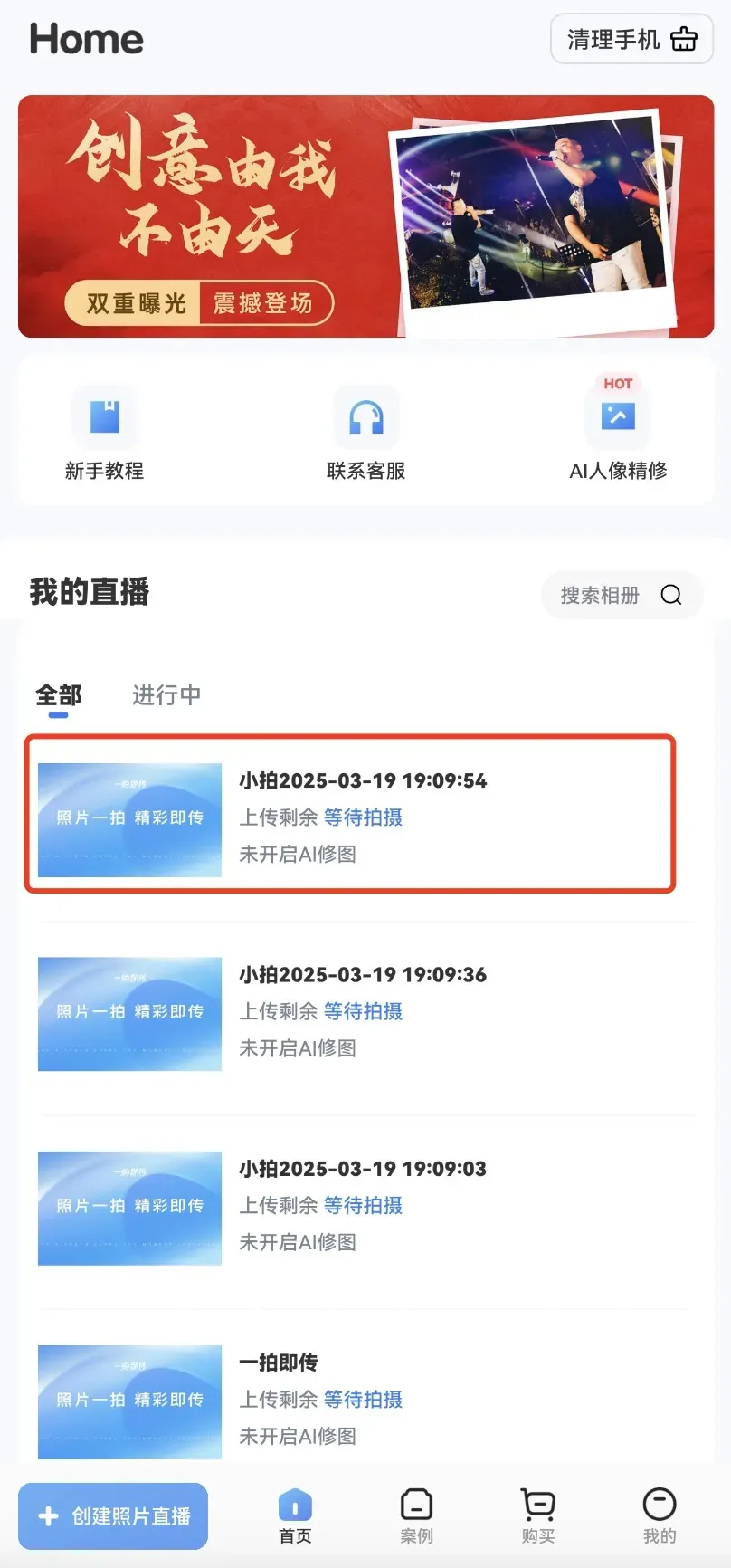Screen dimensions: 731x1568
Task: Tap 创建照片直播 to create a live album
Action: tap(113, 1516)
